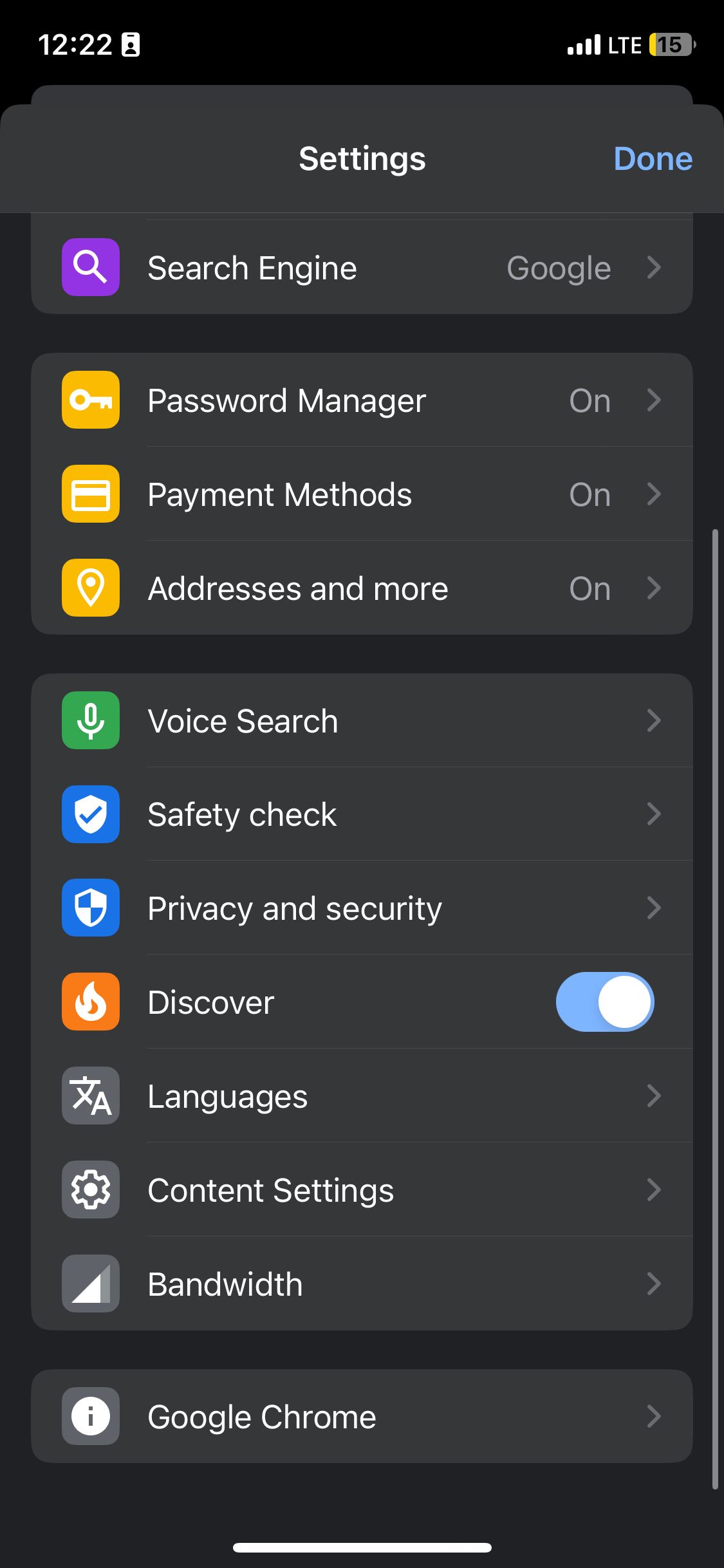Open Payment Methods
This screenshot has height=1568, width=724.
(x=362, y=494)
